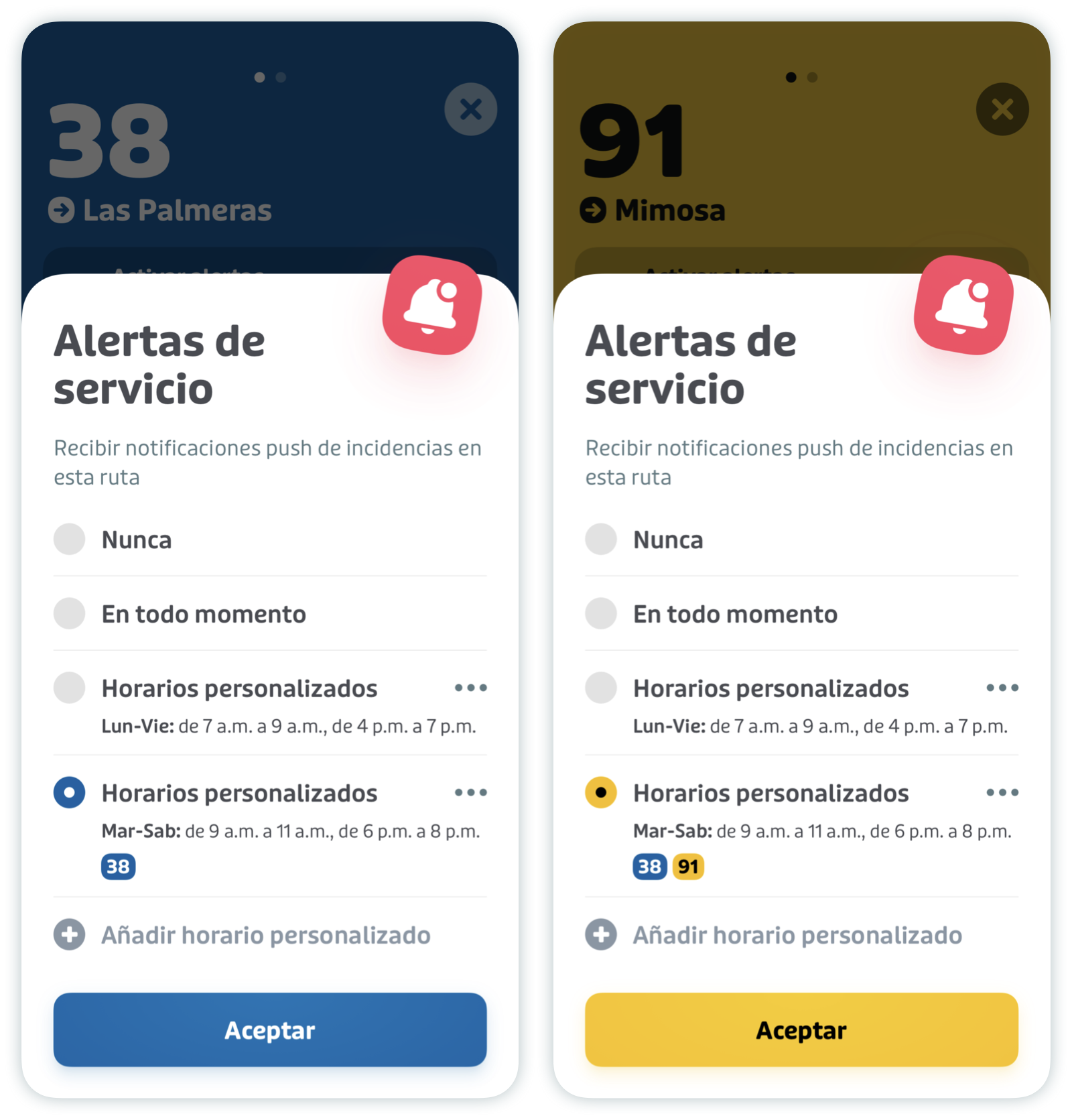Open options for Lun-Vie schedule on route 91 panel
The width and height of the screenshot is (1072, 1120).
tap(1002, 688)
